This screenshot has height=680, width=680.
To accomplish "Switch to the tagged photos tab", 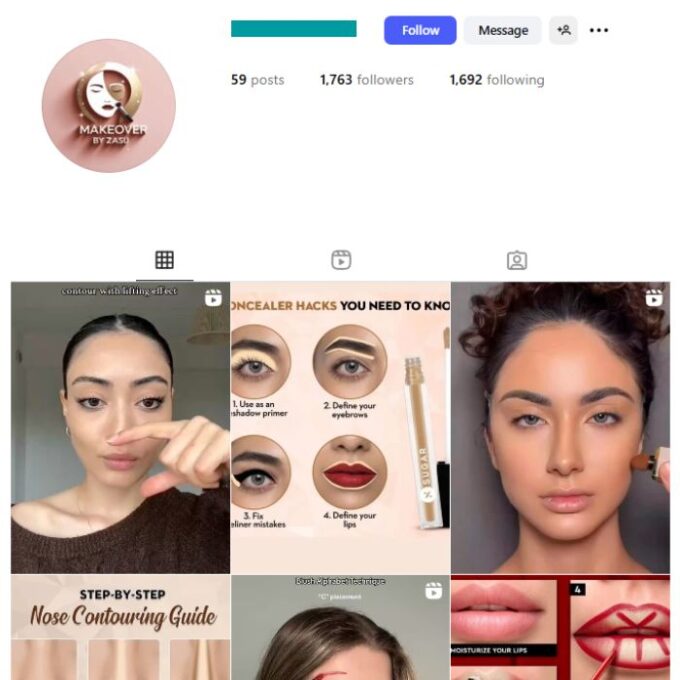I will tap(516, 260).
